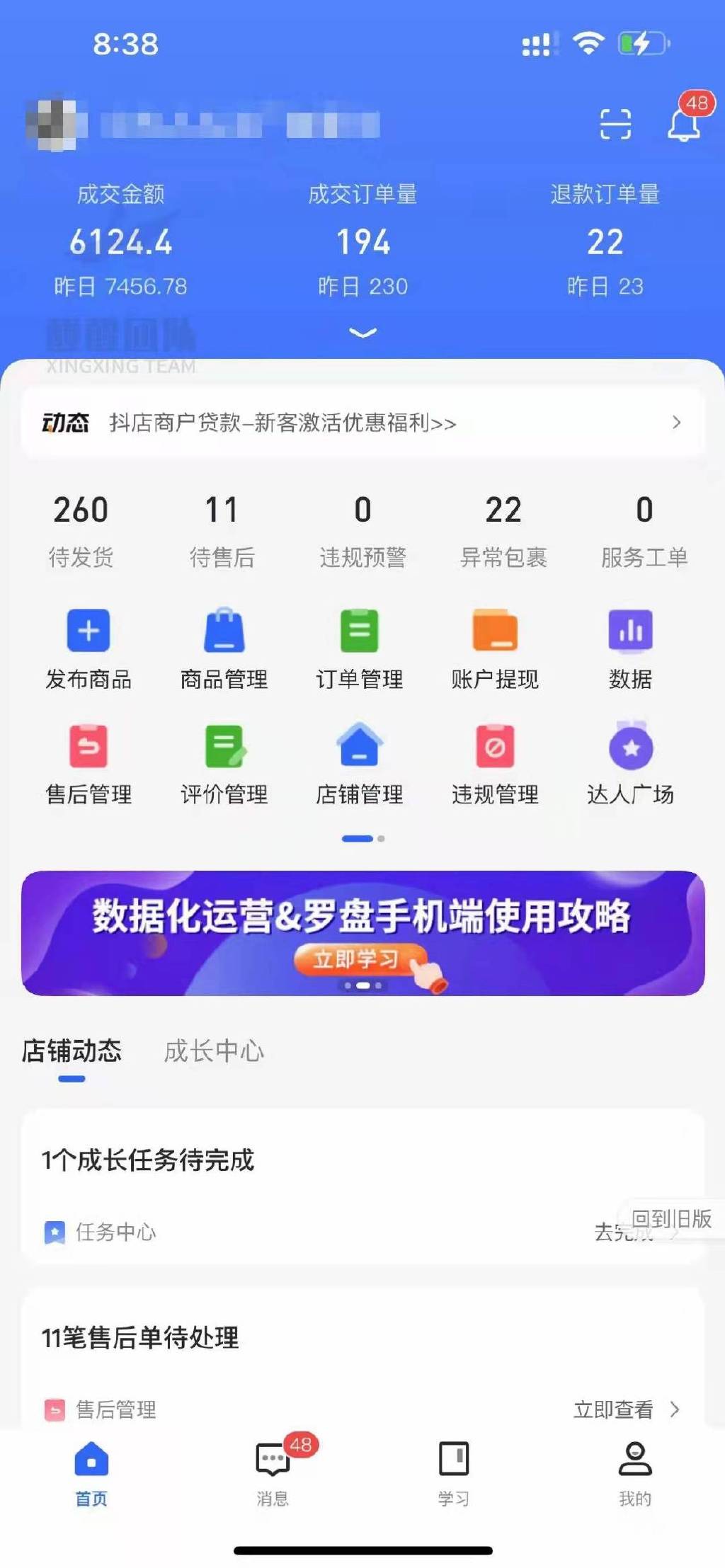Open the 动态 announcement via its arrow
Image resolution: width=725 pixels, height=1568 pixels.
tap(675, 423)
